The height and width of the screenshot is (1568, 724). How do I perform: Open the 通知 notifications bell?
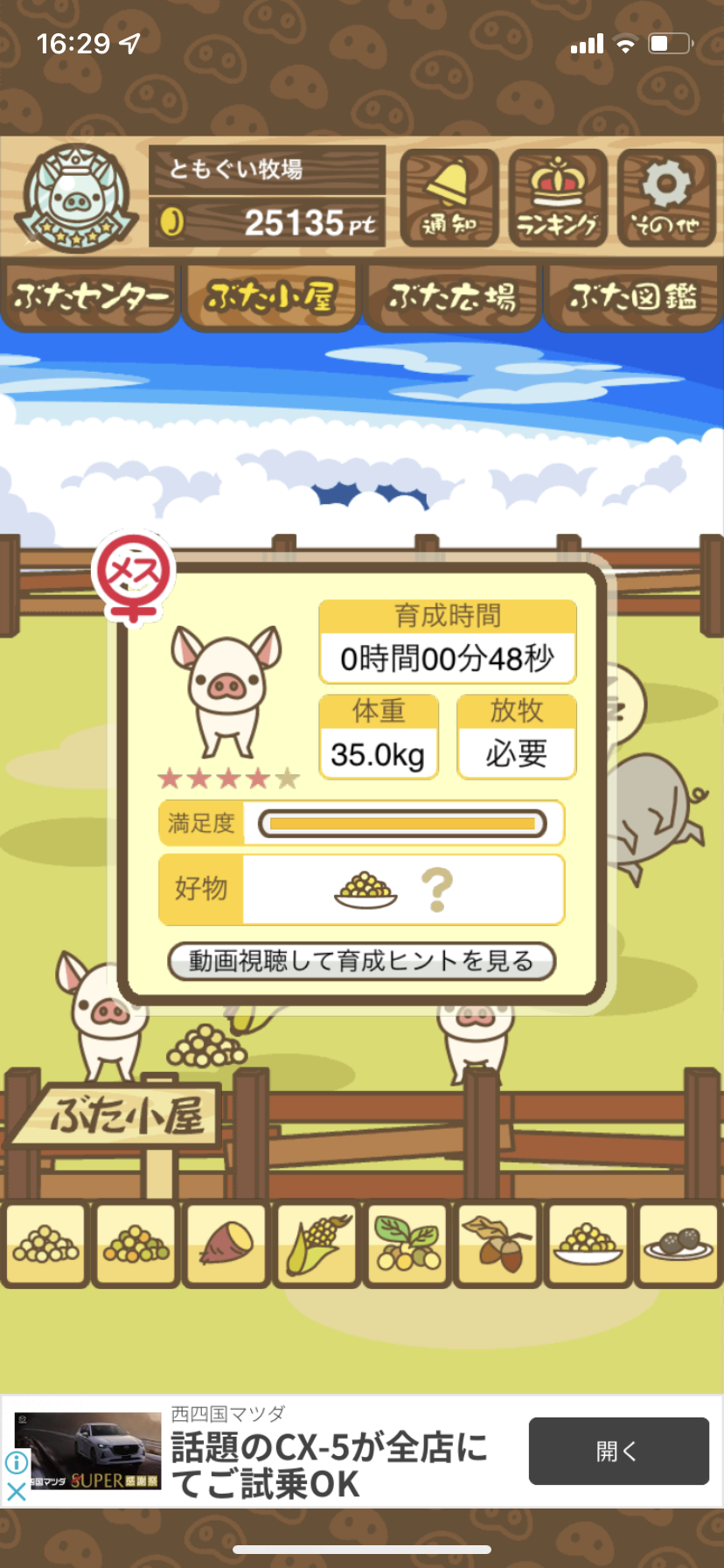449,199
